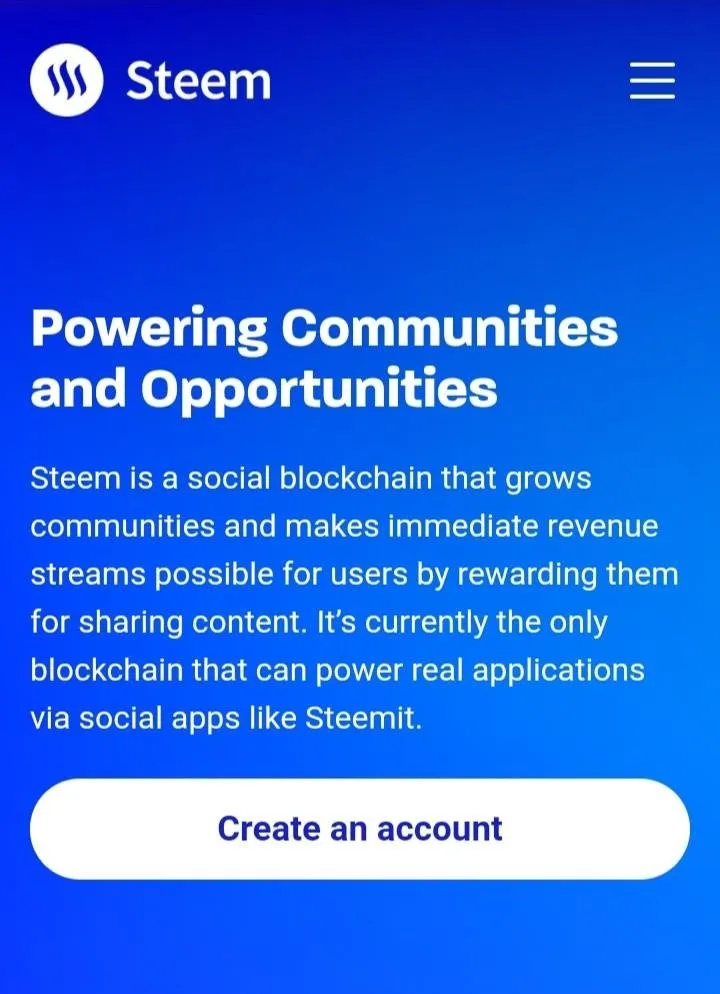The height and width of the screenshot is (994, 720).
Task: Go to the Steem home logo link
Action: coord(150,80)
